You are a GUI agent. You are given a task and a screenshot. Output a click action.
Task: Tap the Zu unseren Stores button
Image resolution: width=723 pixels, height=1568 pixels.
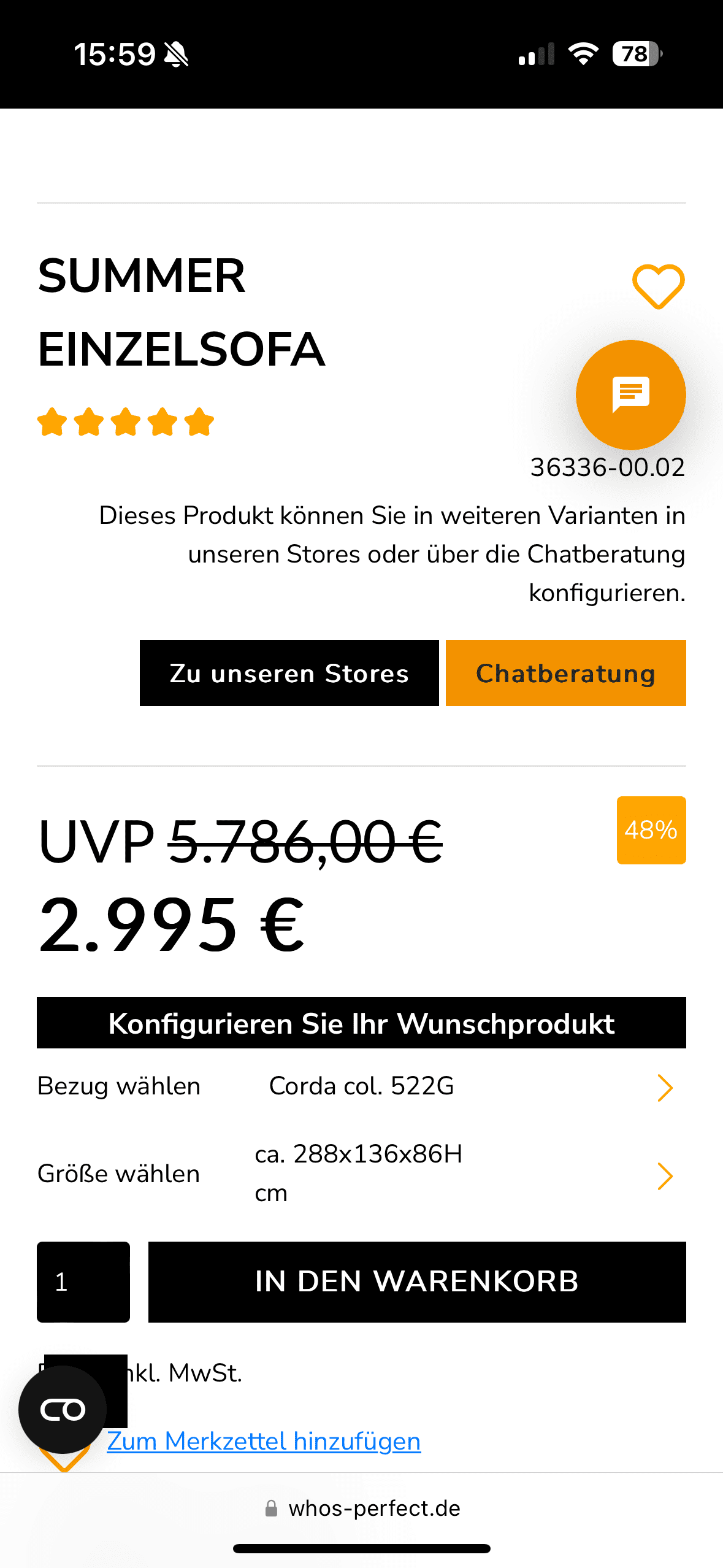coord(289,673)
